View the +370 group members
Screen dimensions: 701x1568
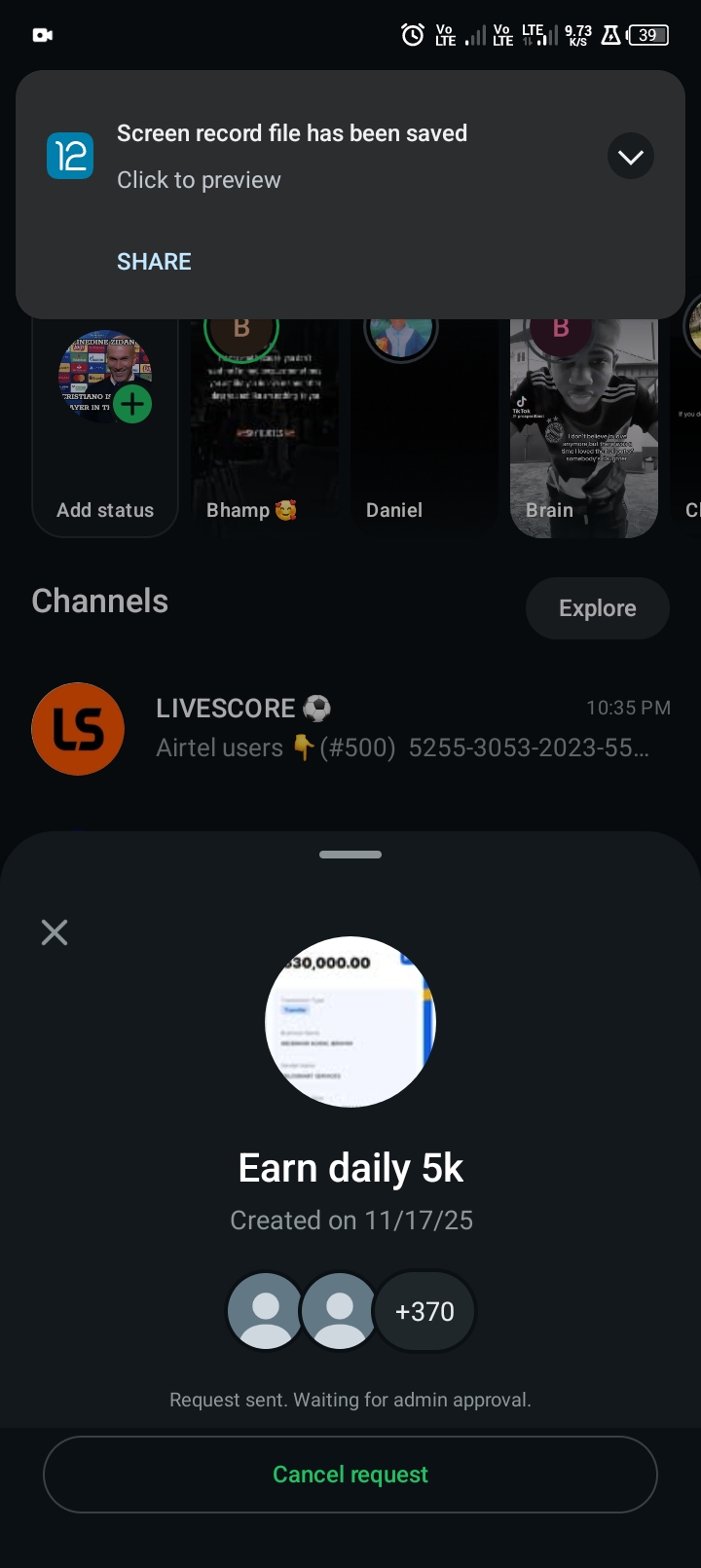[x=424, y=1311]
